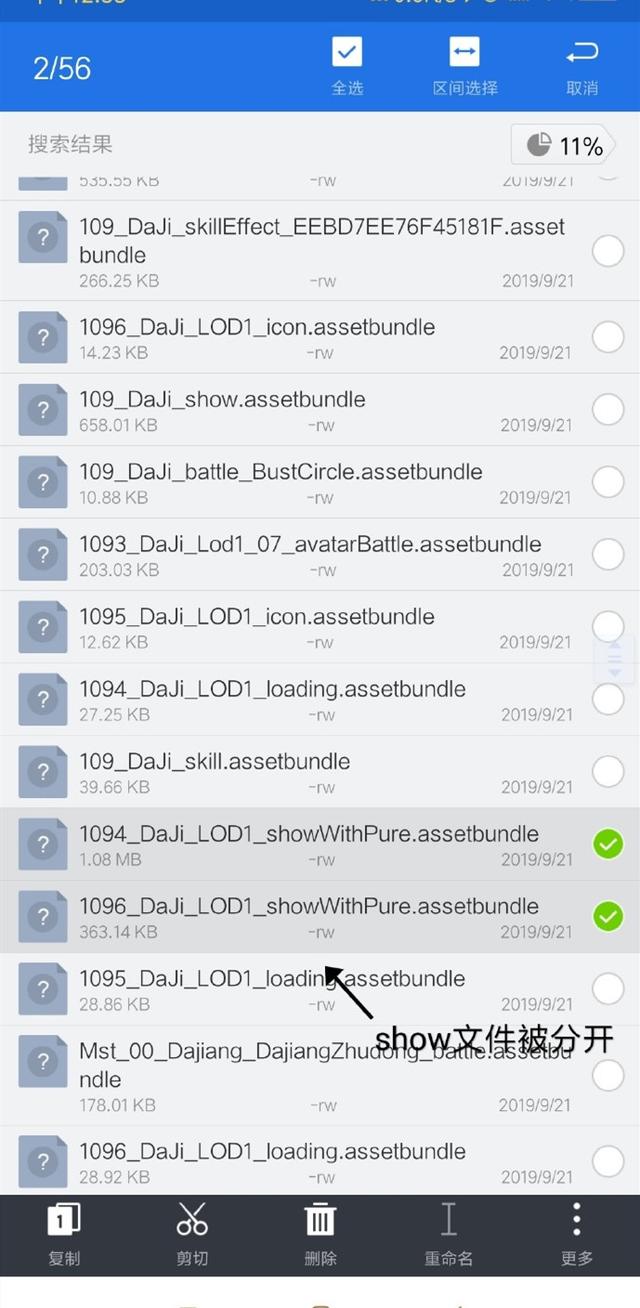Viewport: 640px width, 1308px height.
Task: Select 1096_DaJi_LOD1_loading.assetbundle file
Action: pos(608,1162)
